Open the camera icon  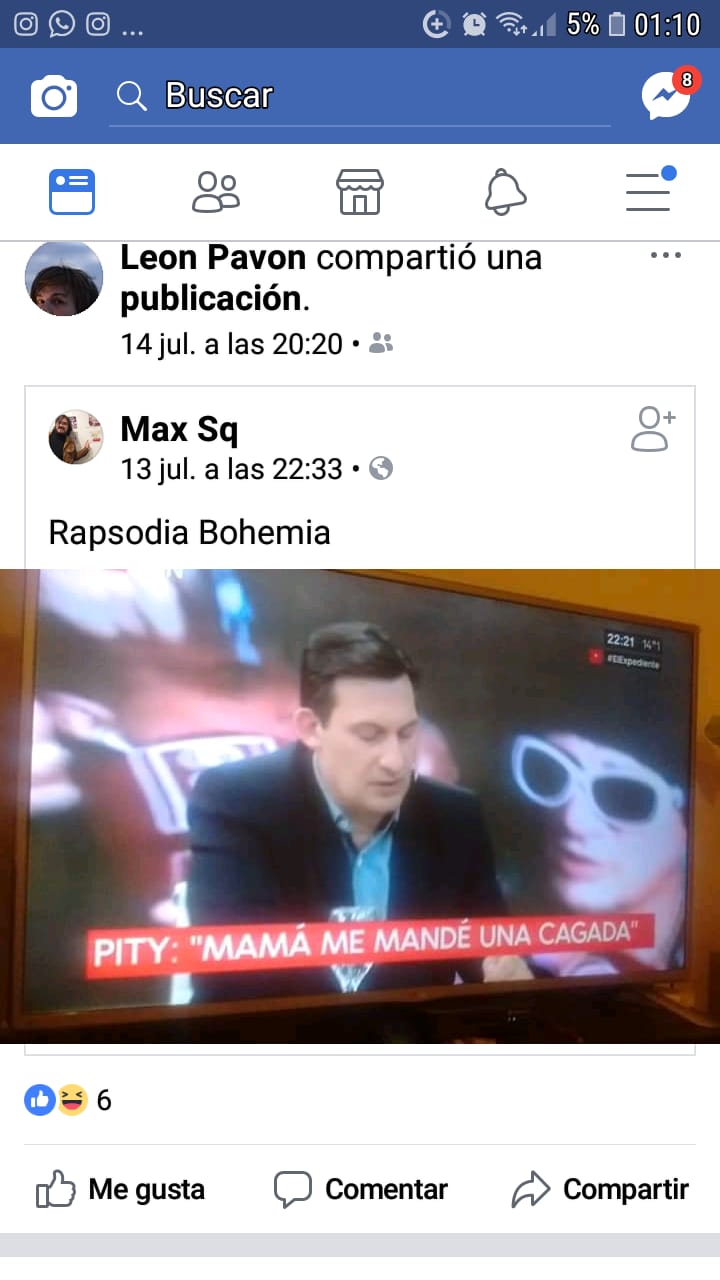[x=54, y=96]
